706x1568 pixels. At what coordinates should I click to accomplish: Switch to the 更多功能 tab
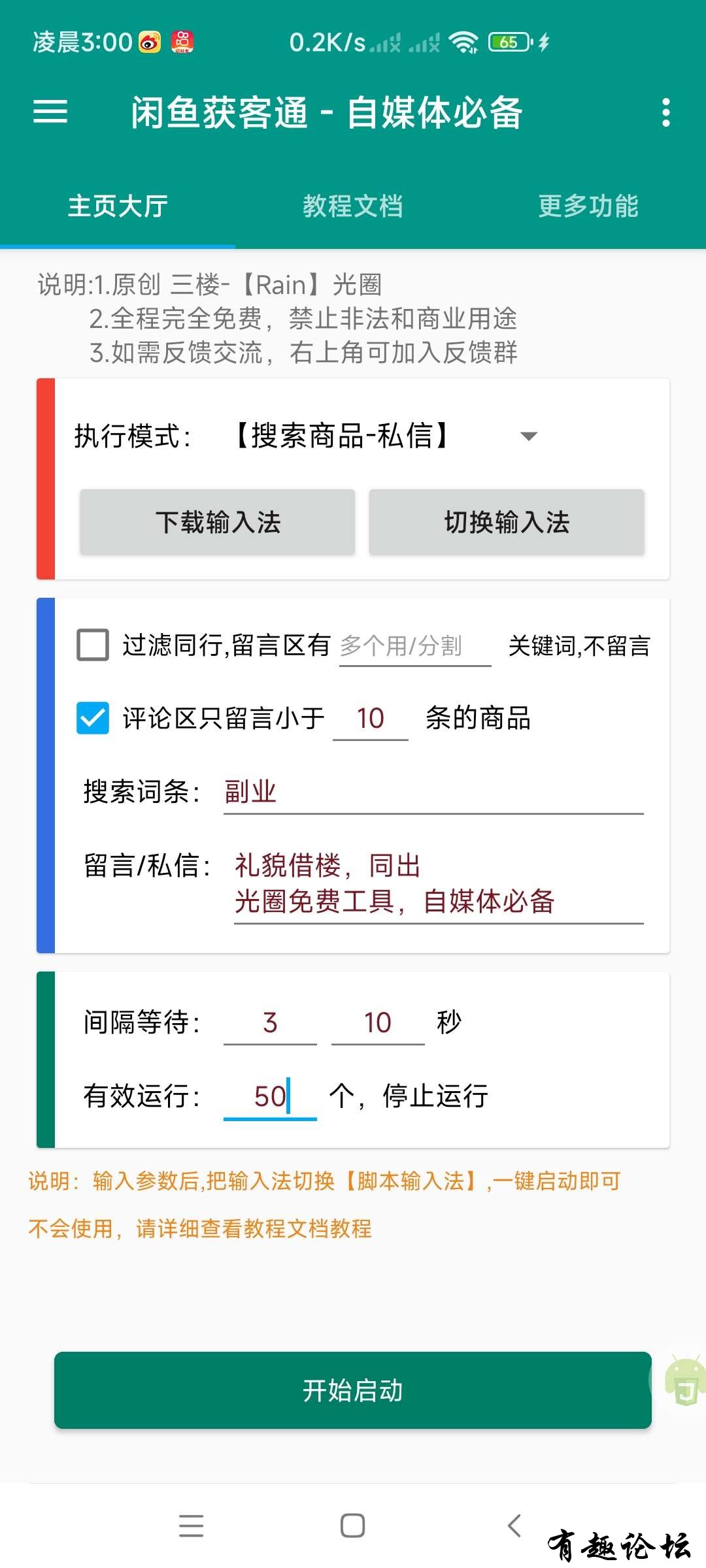tap(588, 206)
